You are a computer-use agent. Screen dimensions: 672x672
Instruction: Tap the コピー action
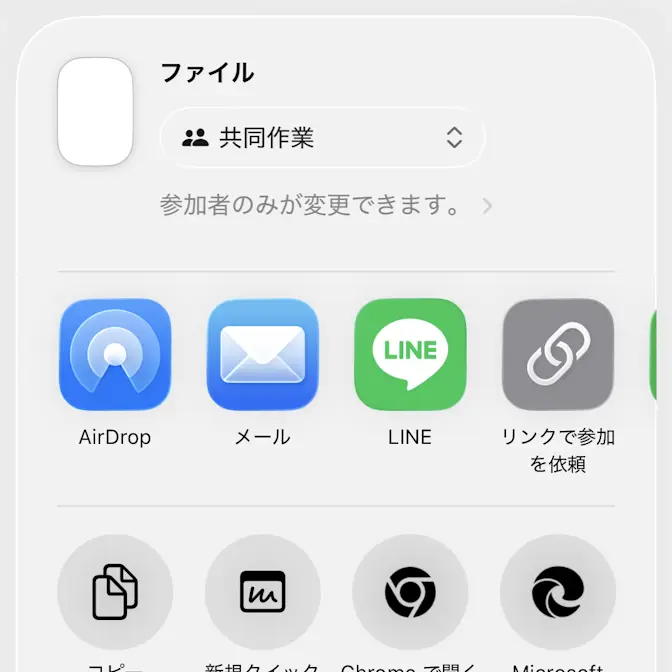(x=115, y=592)
